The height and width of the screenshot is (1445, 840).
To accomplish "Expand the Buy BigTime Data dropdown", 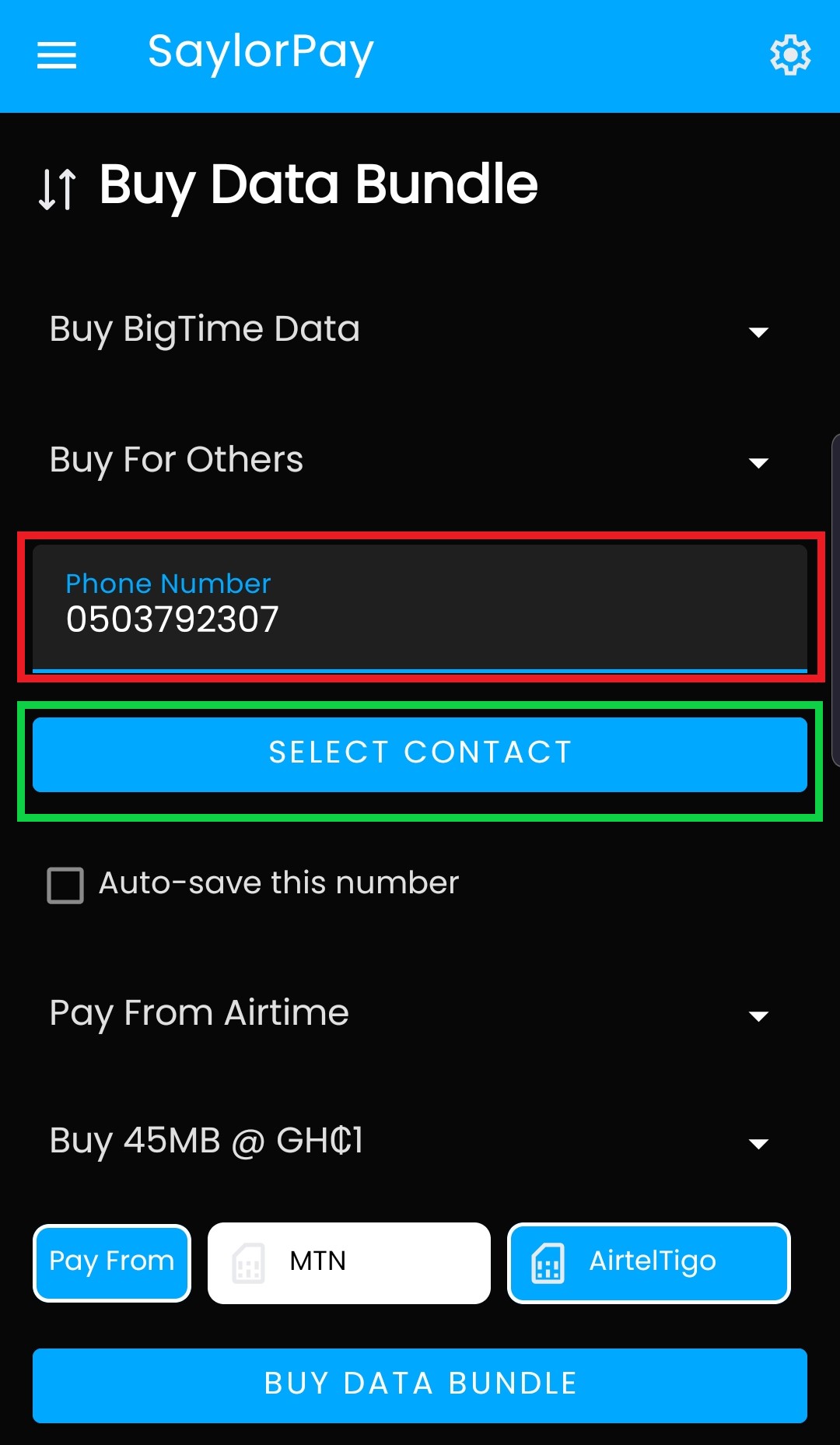I will coord(420,330).
